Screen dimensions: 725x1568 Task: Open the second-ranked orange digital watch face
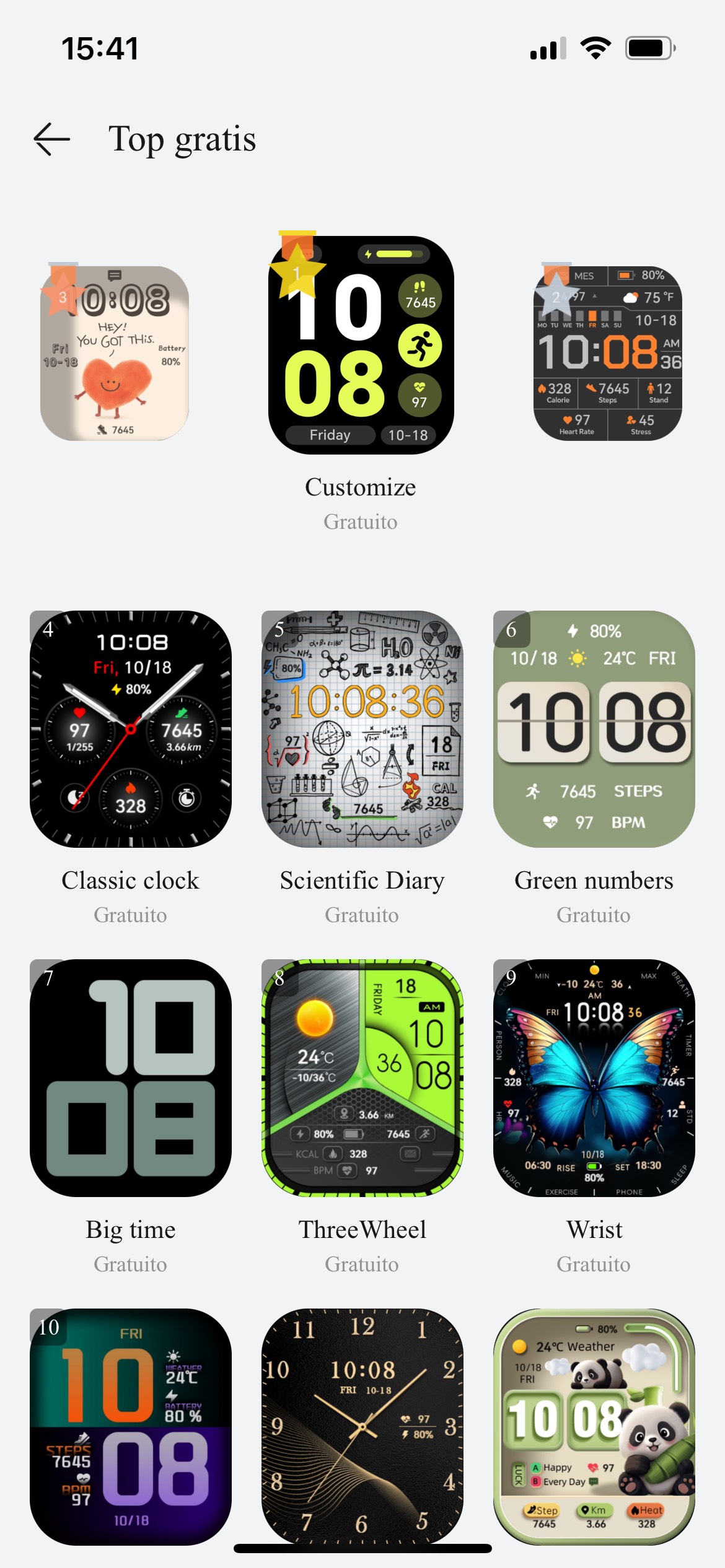click(607, 354)
